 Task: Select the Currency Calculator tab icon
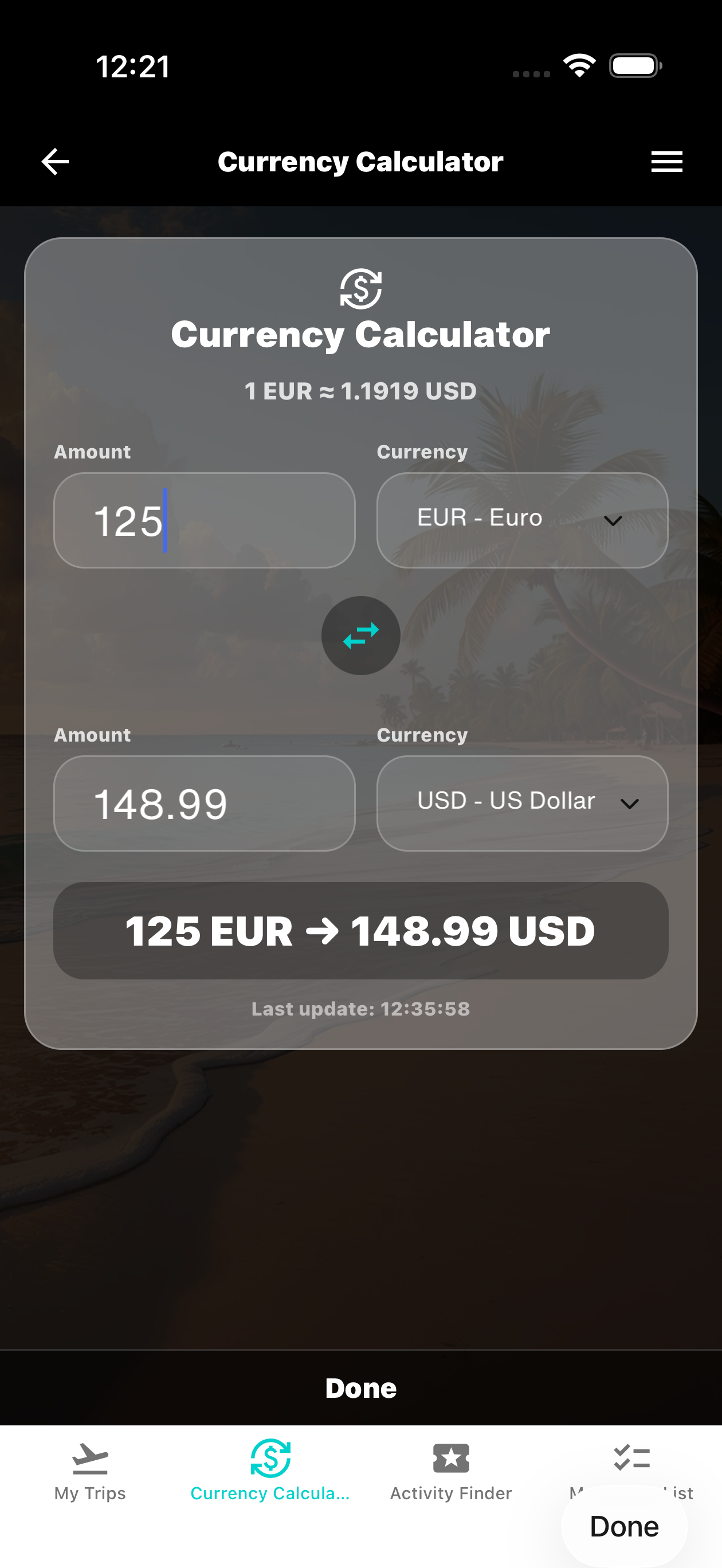click(270, 1459)
